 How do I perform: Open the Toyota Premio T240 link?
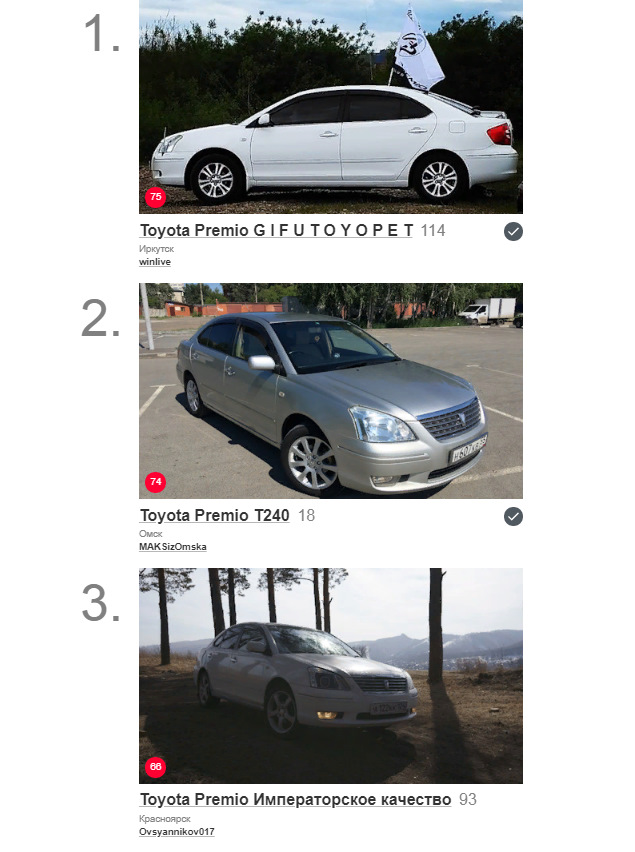214,516
